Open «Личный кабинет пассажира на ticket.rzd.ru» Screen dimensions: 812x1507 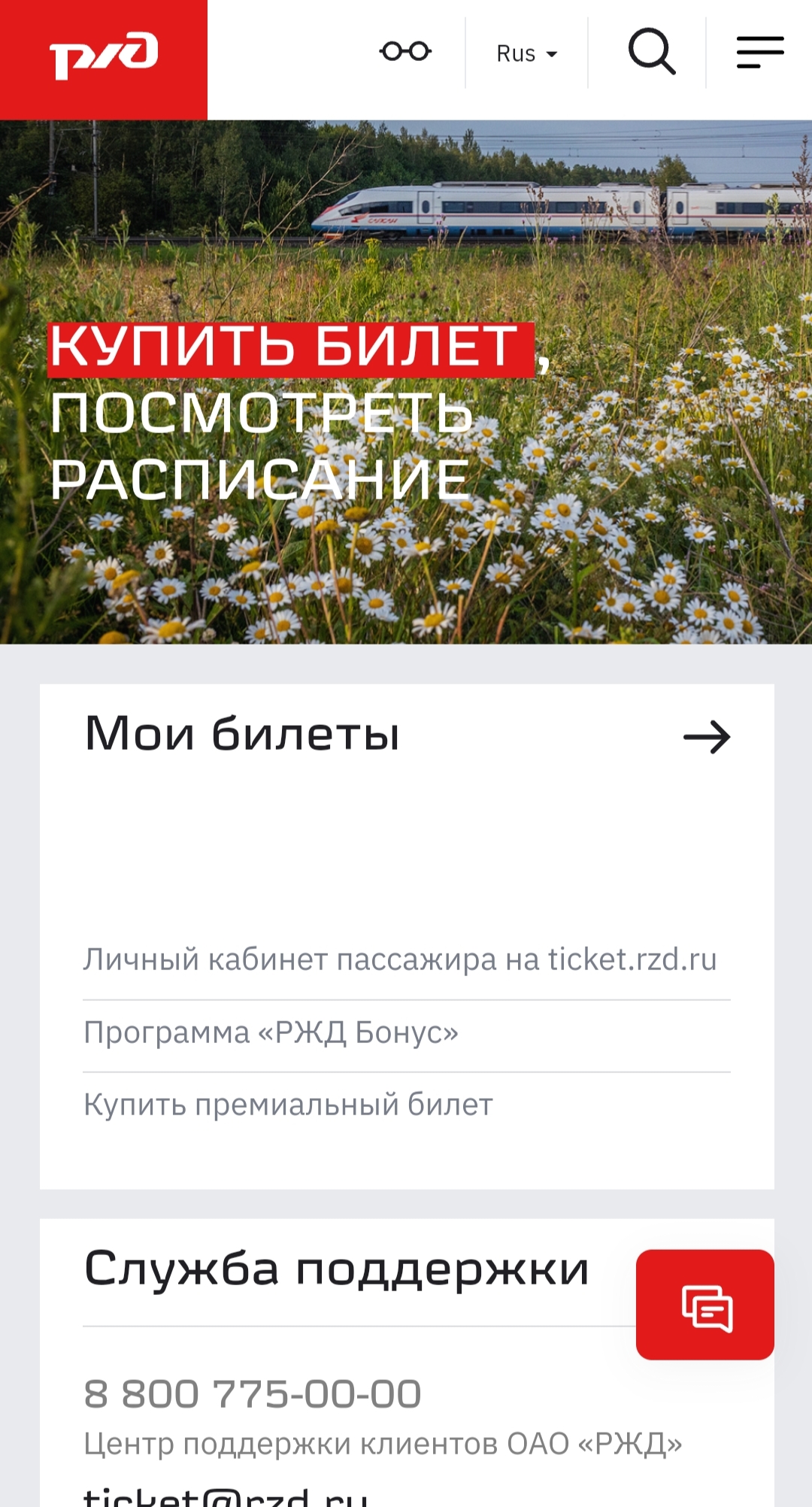399,960
